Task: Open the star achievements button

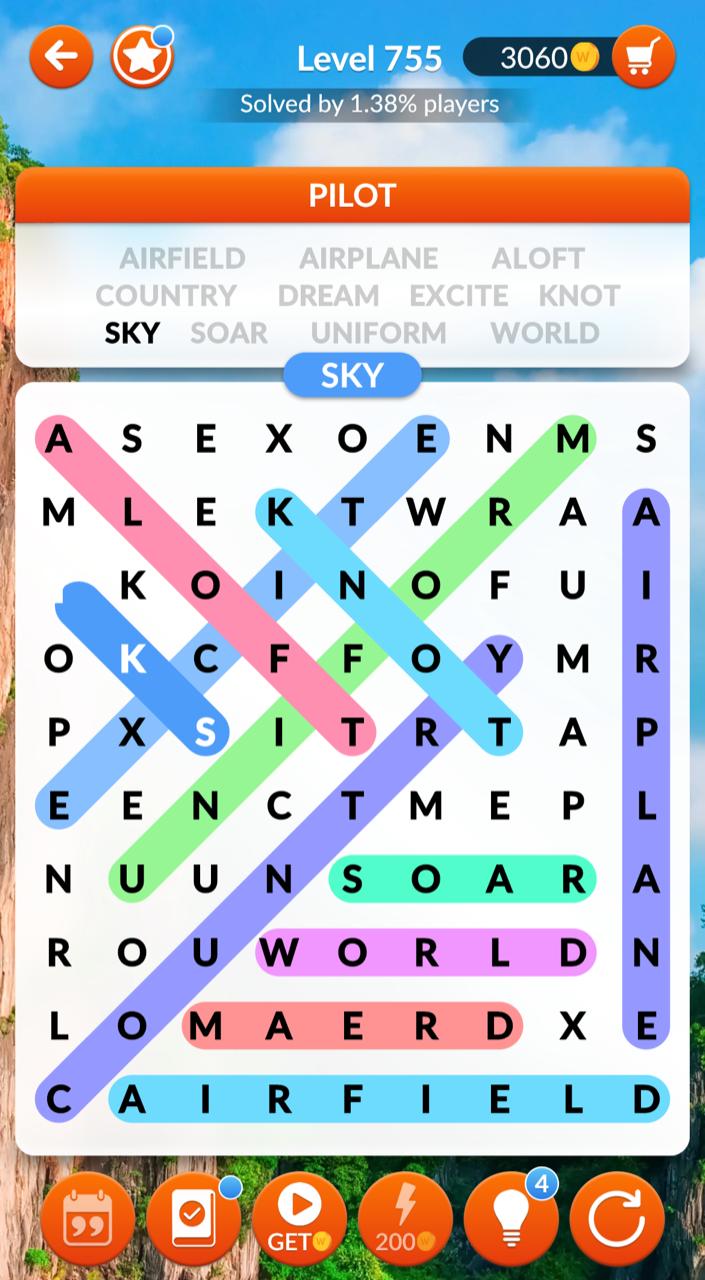Action: click(x=142, y=57)
